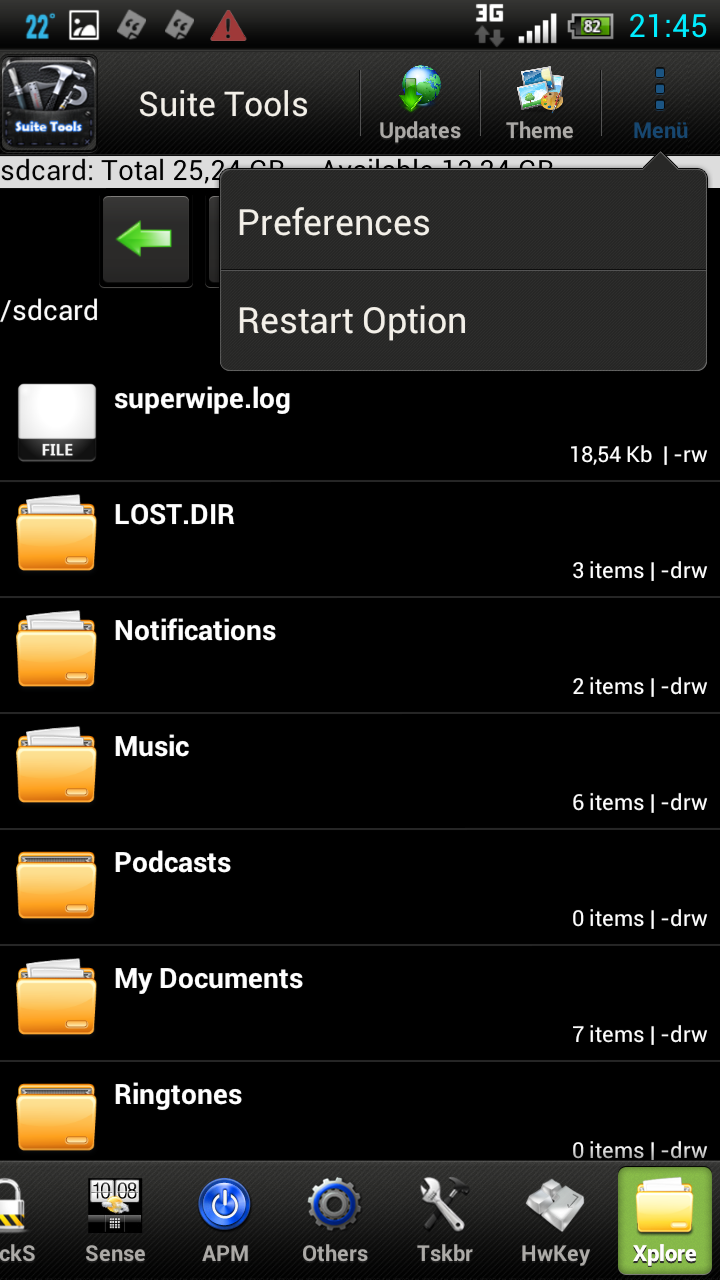Switch to the Tskbr tab
The height and width of the screenshot is (1280, 720).
pyautogui.click(x=445, y=1220)
